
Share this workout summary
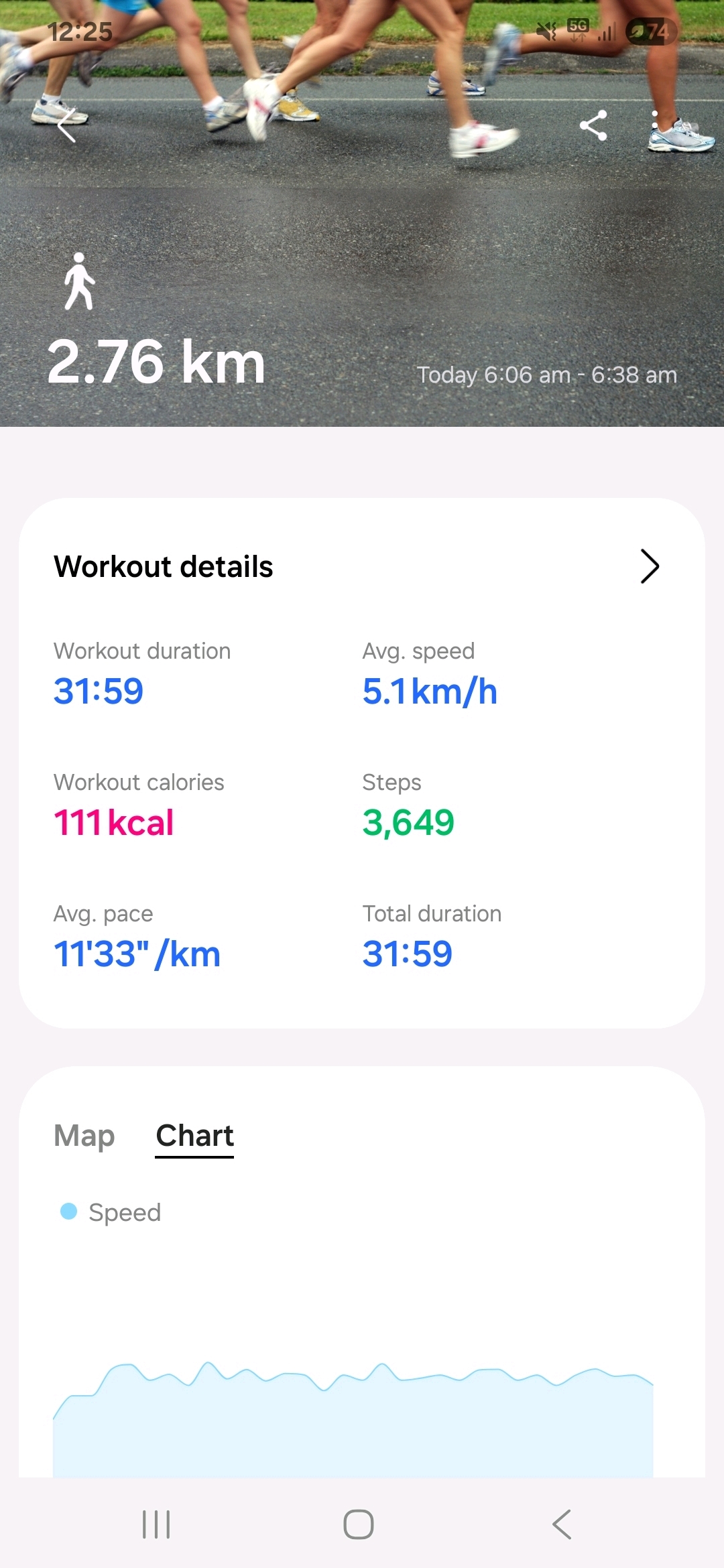(593, 125)
